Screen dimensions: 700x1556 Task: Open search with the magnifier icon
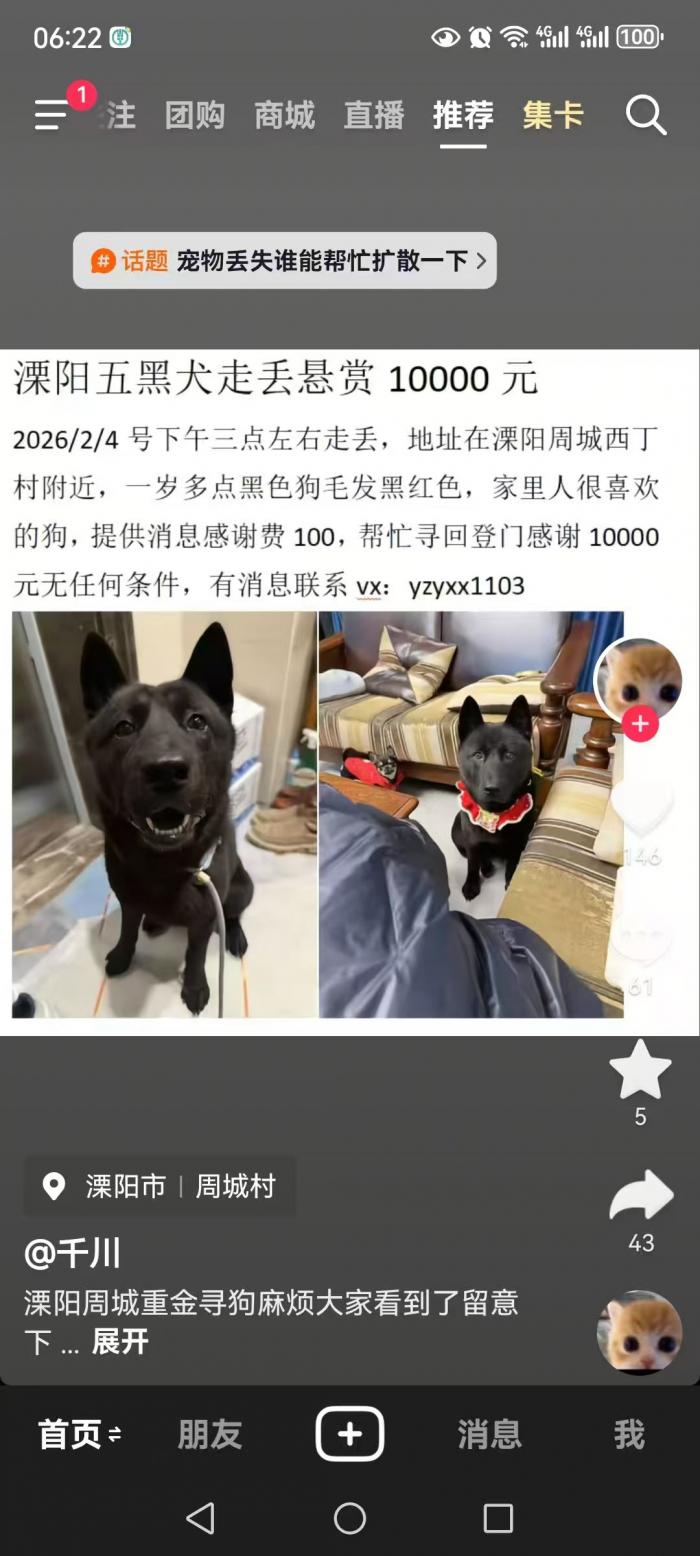[x=646, y=116]
